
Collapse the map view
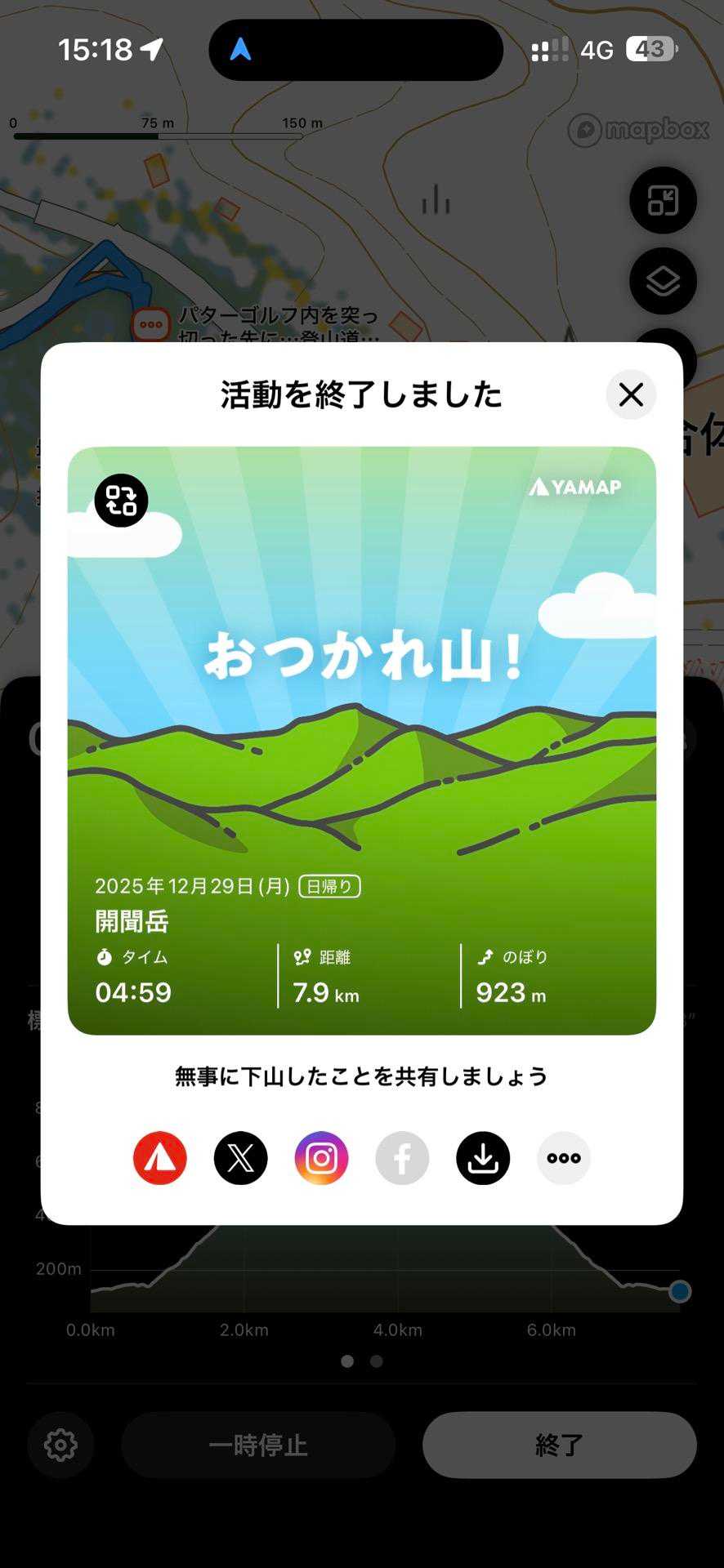click(x=663, y=200)
